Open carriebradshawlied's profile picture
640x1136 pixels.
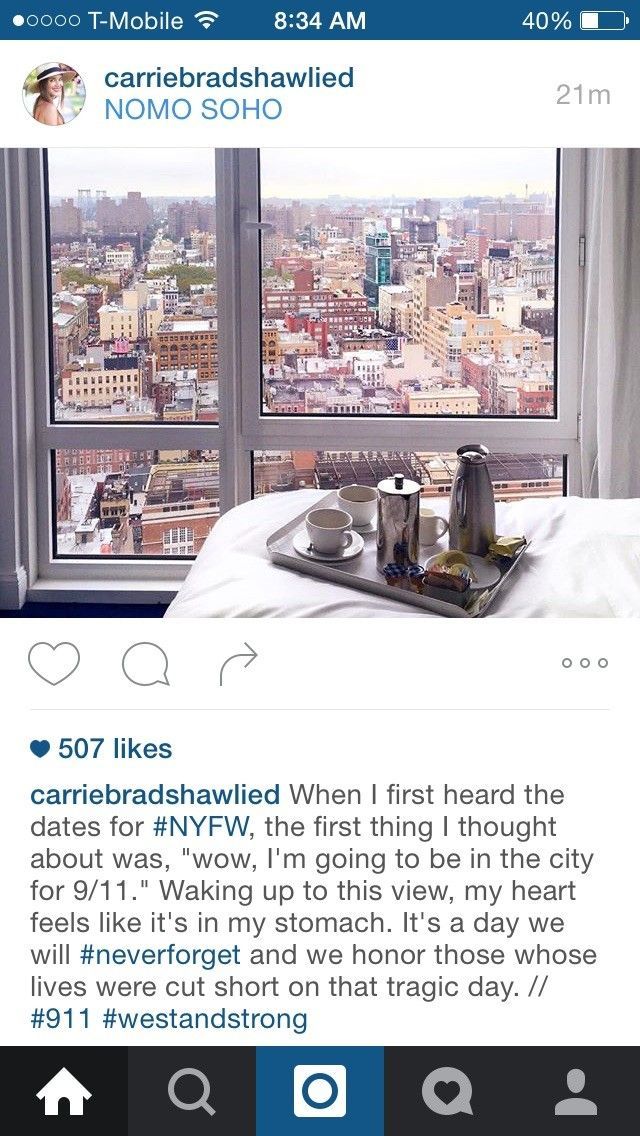(x=54, y=94)
